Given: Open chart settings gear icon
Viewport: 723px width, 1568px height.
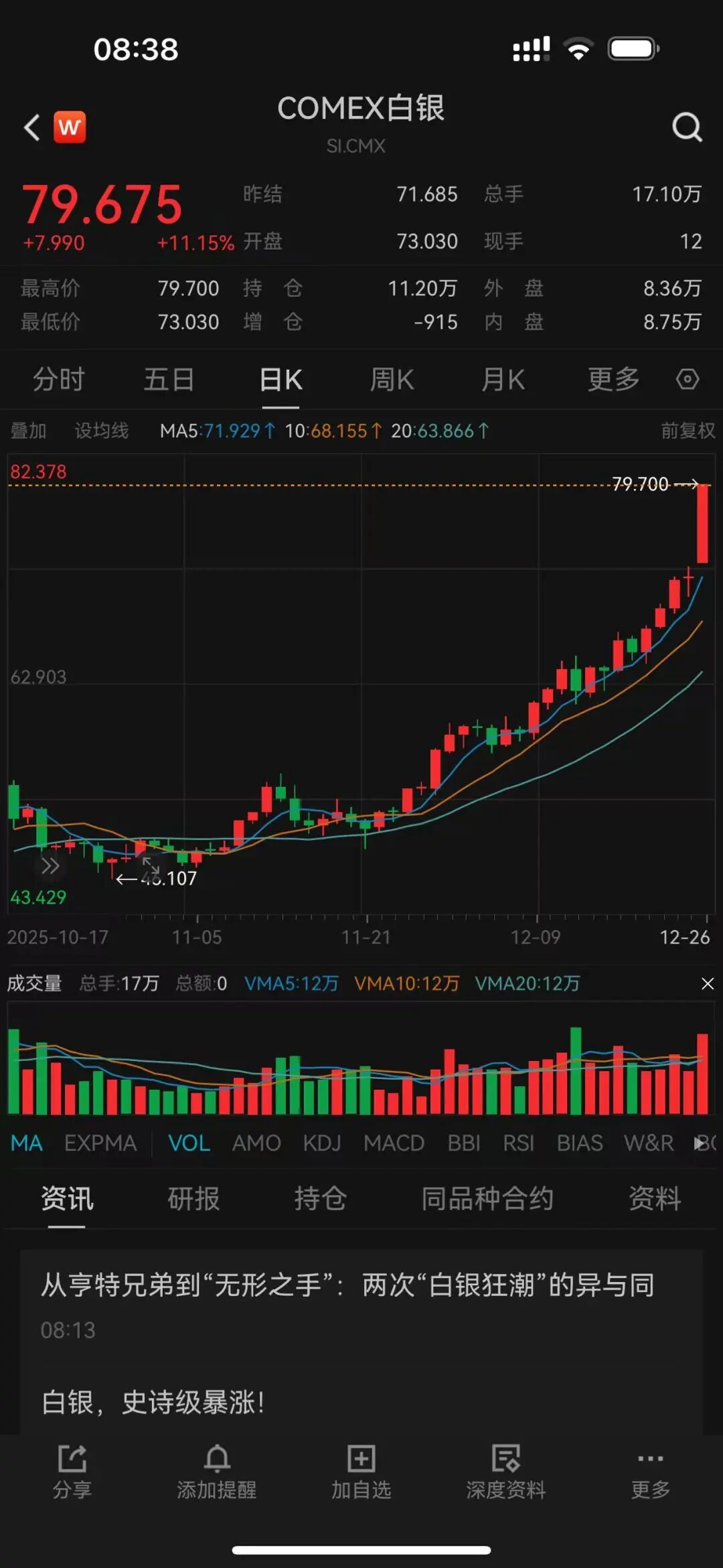Looking at the screenshot, I should (688, 380).
